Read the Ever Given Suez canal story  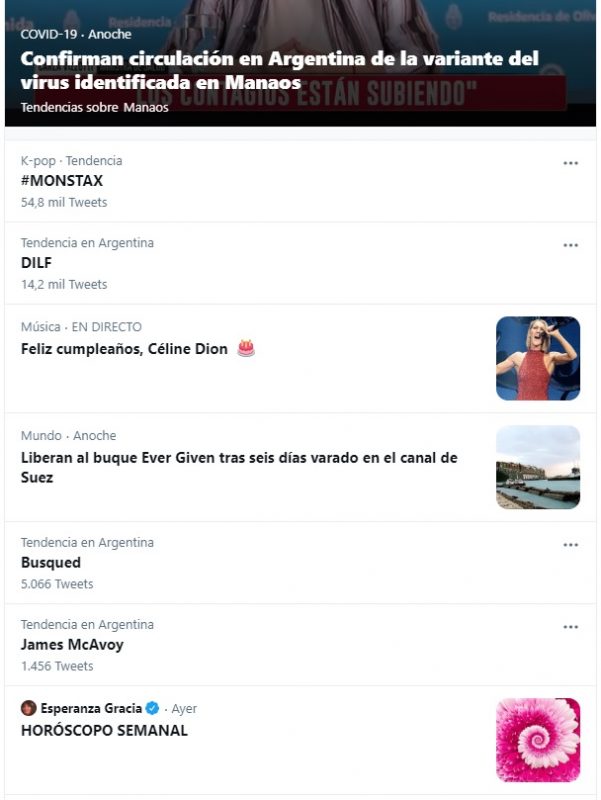pos(239,467)
